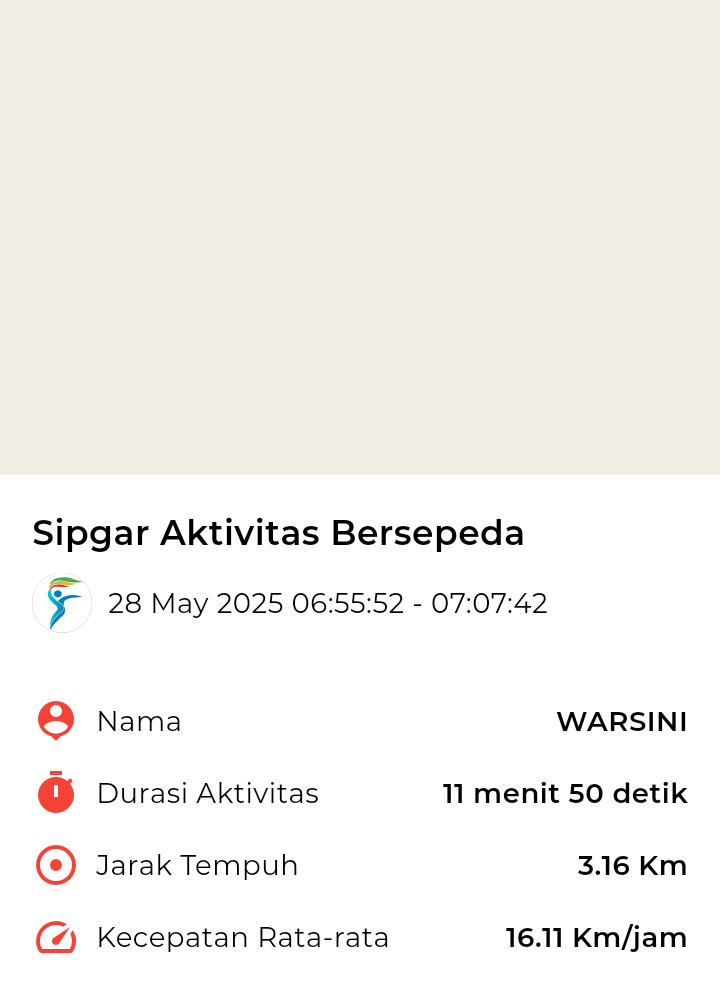Select the red person icon beside Nama
The width and height of the screenshot is (720, 1001).
55,721
